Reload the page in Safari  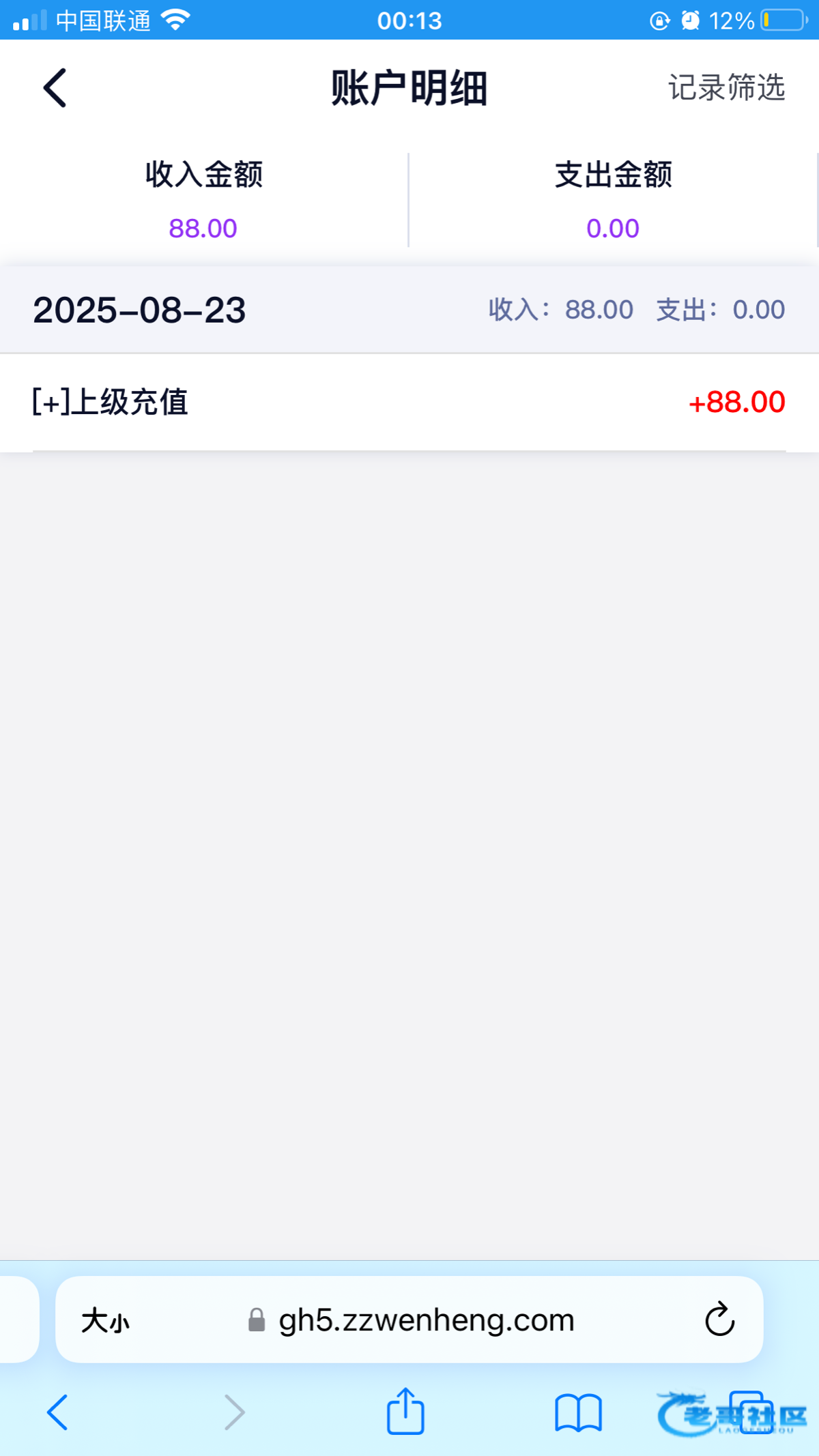pyautogui.click(x=719, y=1320)
